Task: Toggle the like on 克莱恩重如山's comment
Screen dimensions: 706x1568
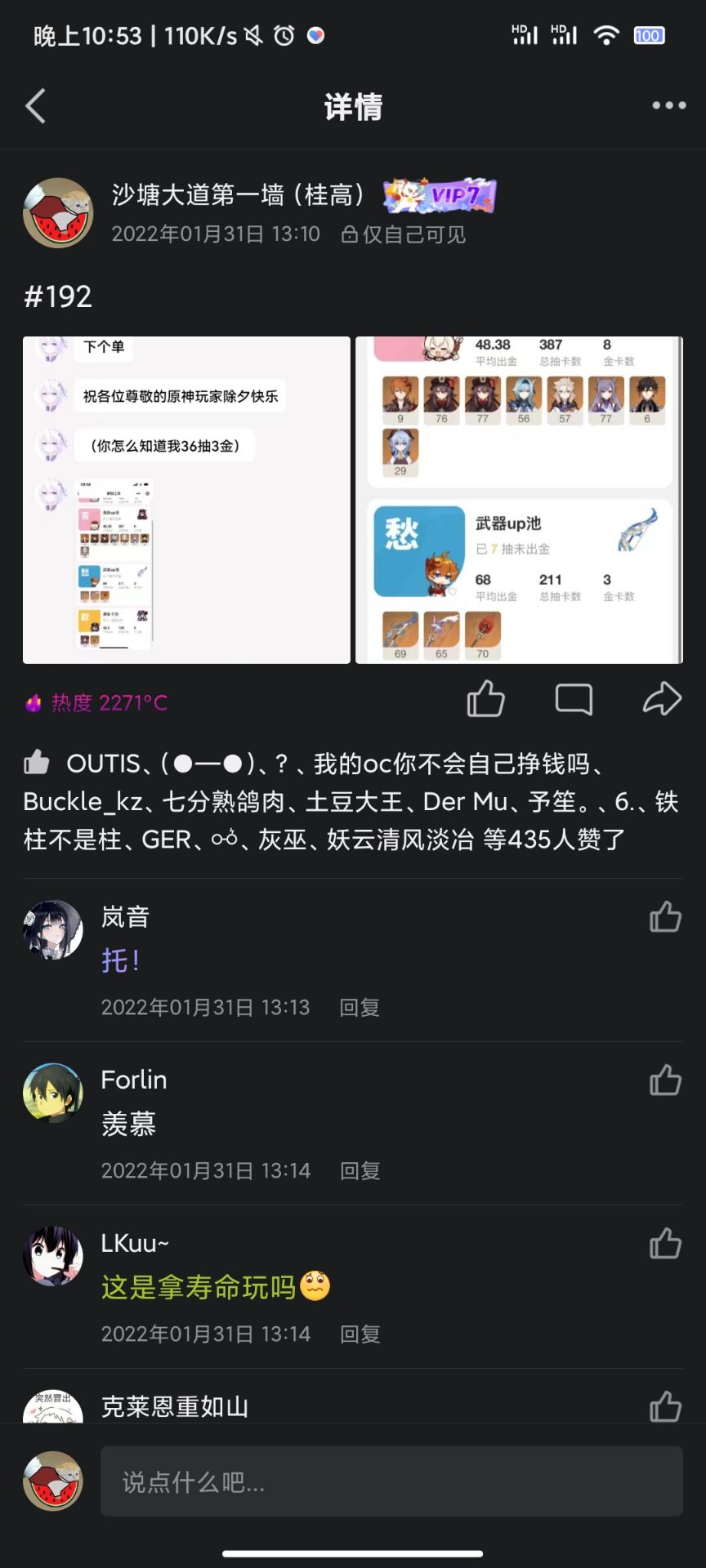Action: (x=664, y=1407)
